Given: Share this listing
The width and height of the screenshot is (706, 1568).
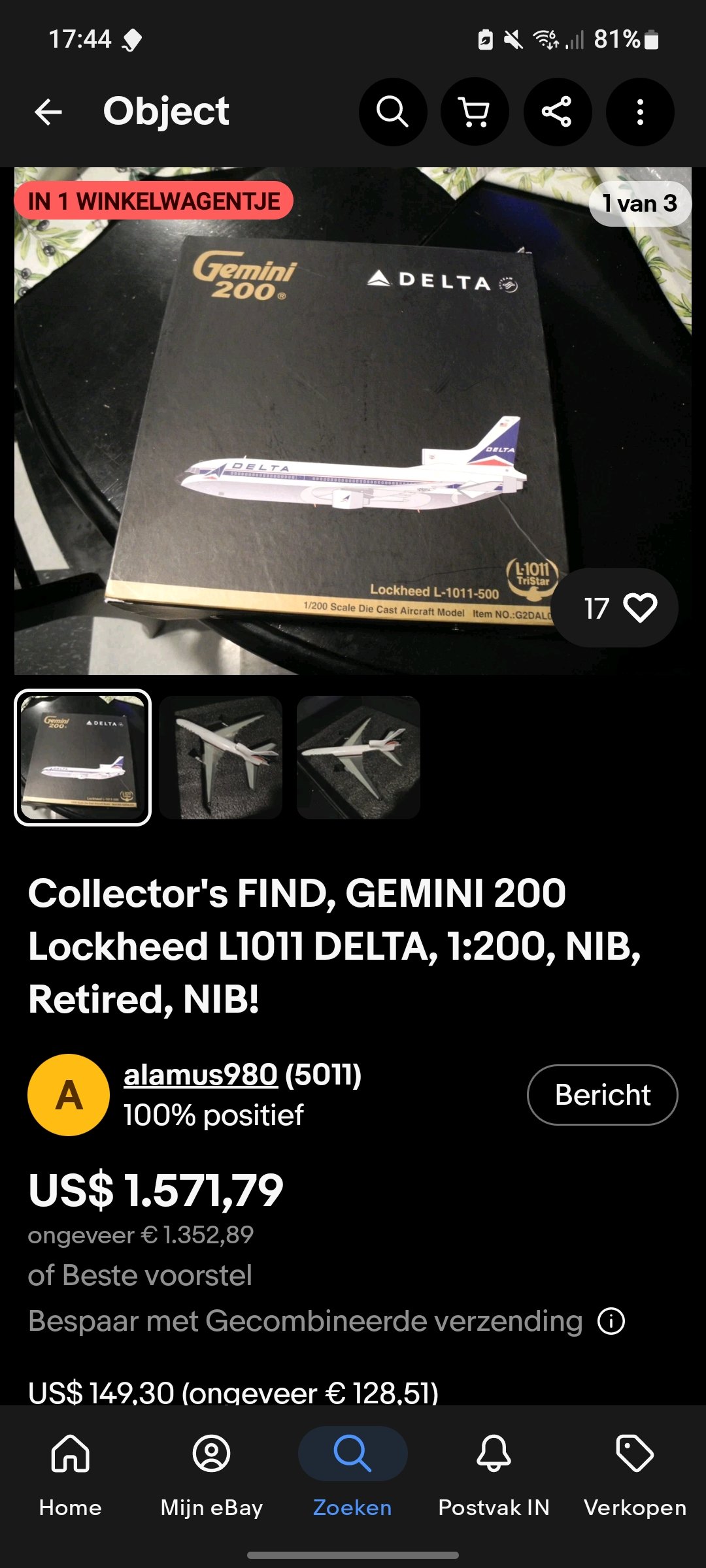Looking at the screenshot, I should 557,112.
